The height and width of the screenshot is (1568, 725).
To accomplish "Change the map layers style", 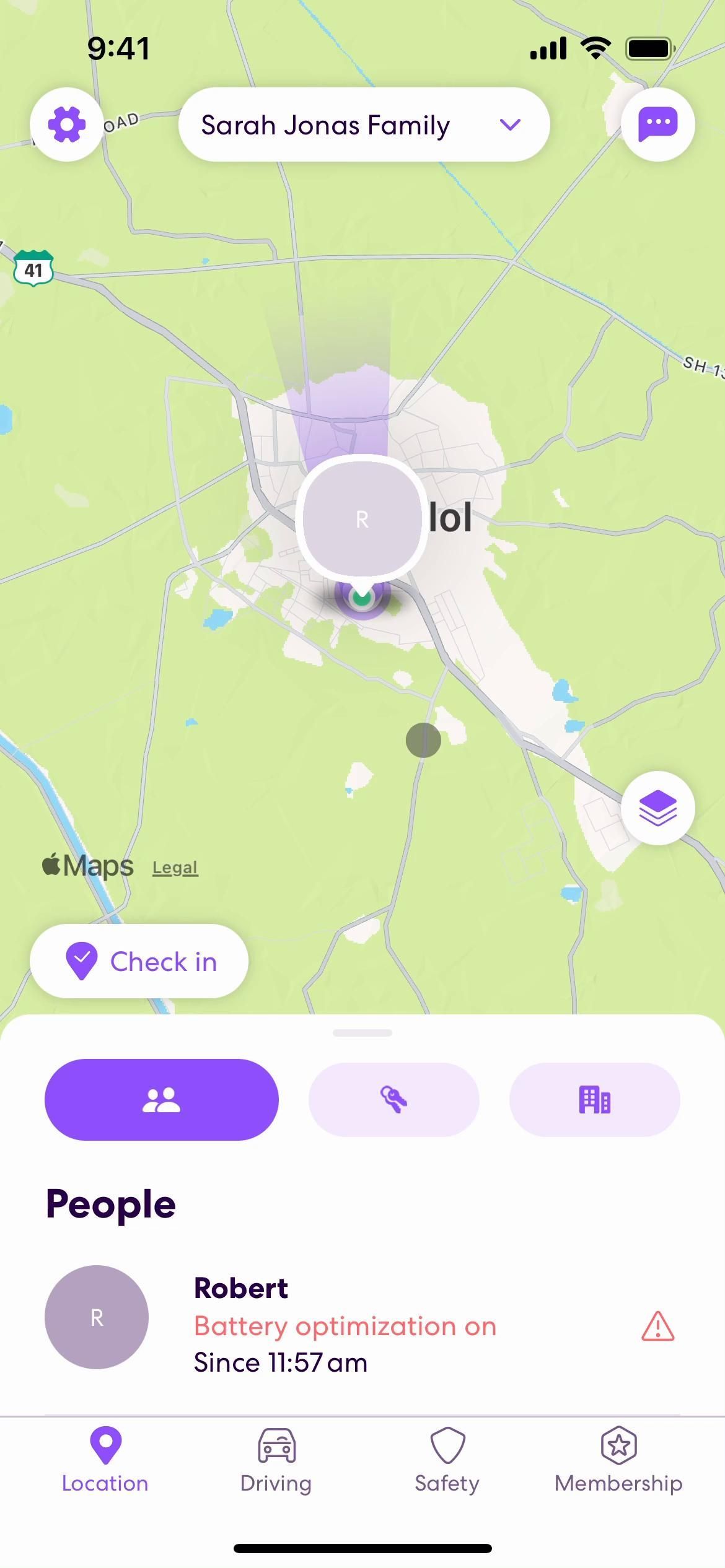I will 658,808.
